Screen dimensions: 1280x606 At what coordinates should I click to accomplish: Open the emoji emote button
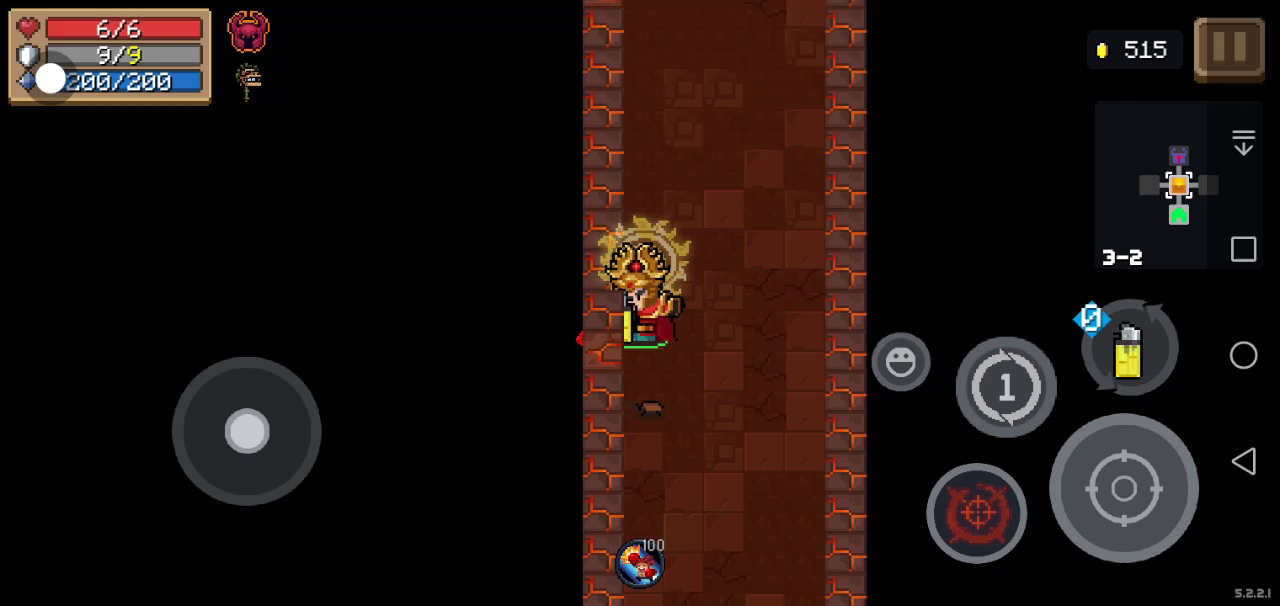point(900,362)
